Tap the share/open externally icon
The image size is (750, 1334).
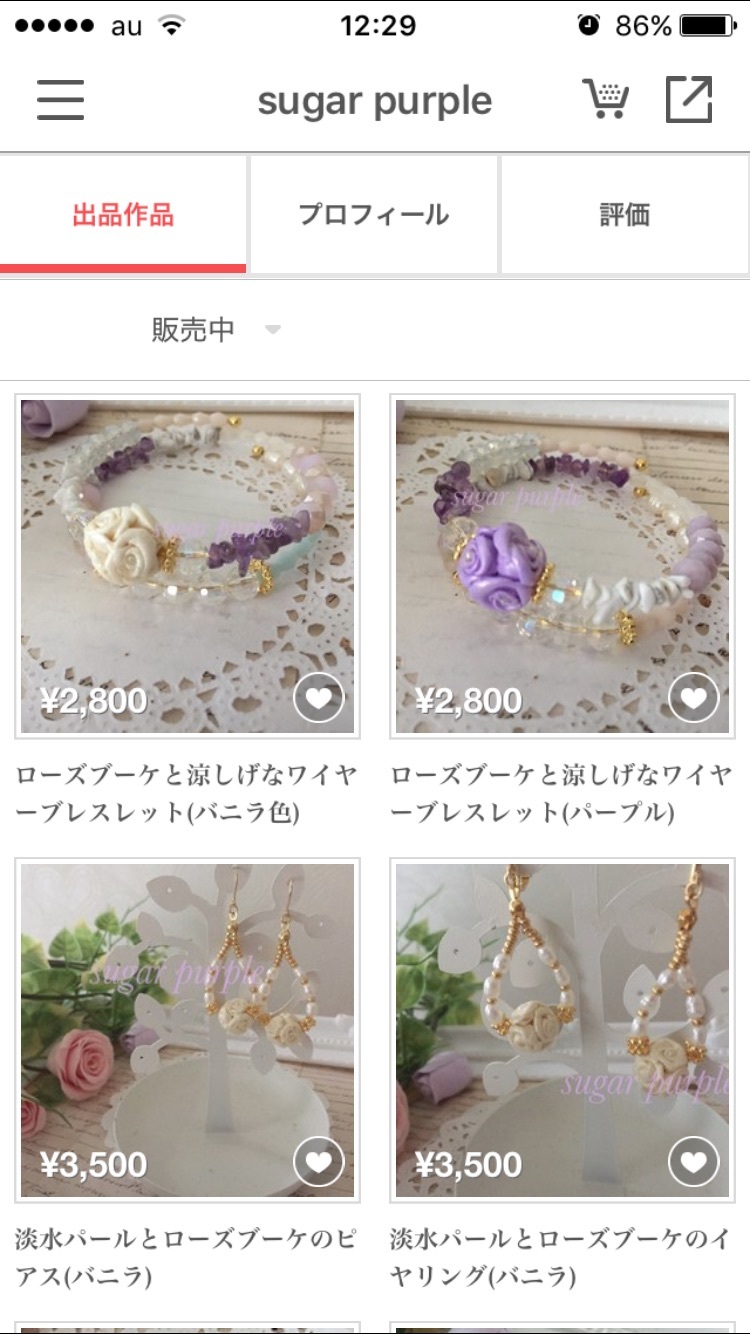click(x=689, y=99)
